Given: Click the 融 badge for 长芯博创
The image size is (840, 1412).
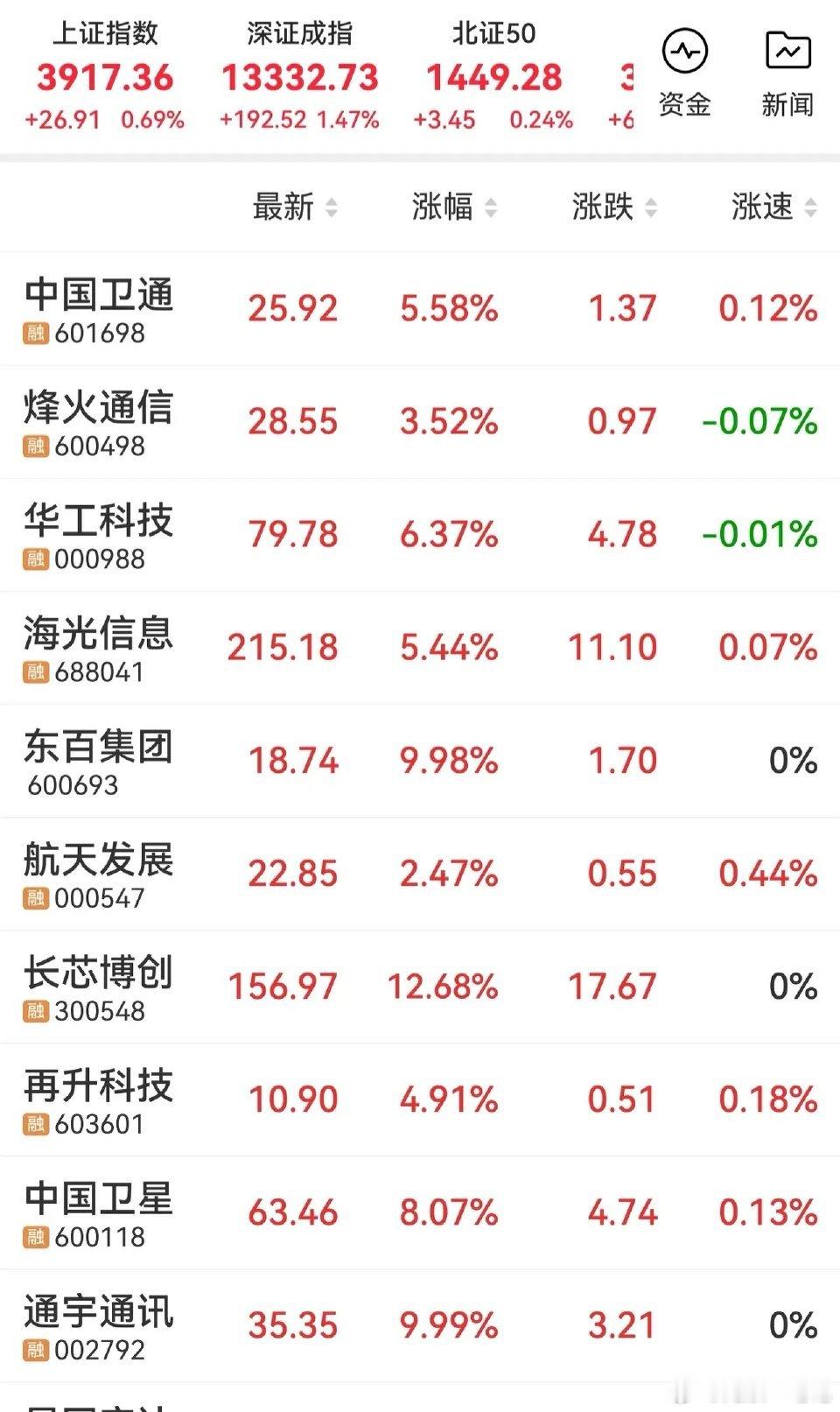Looking at the screenshot, I should 35,1013.
